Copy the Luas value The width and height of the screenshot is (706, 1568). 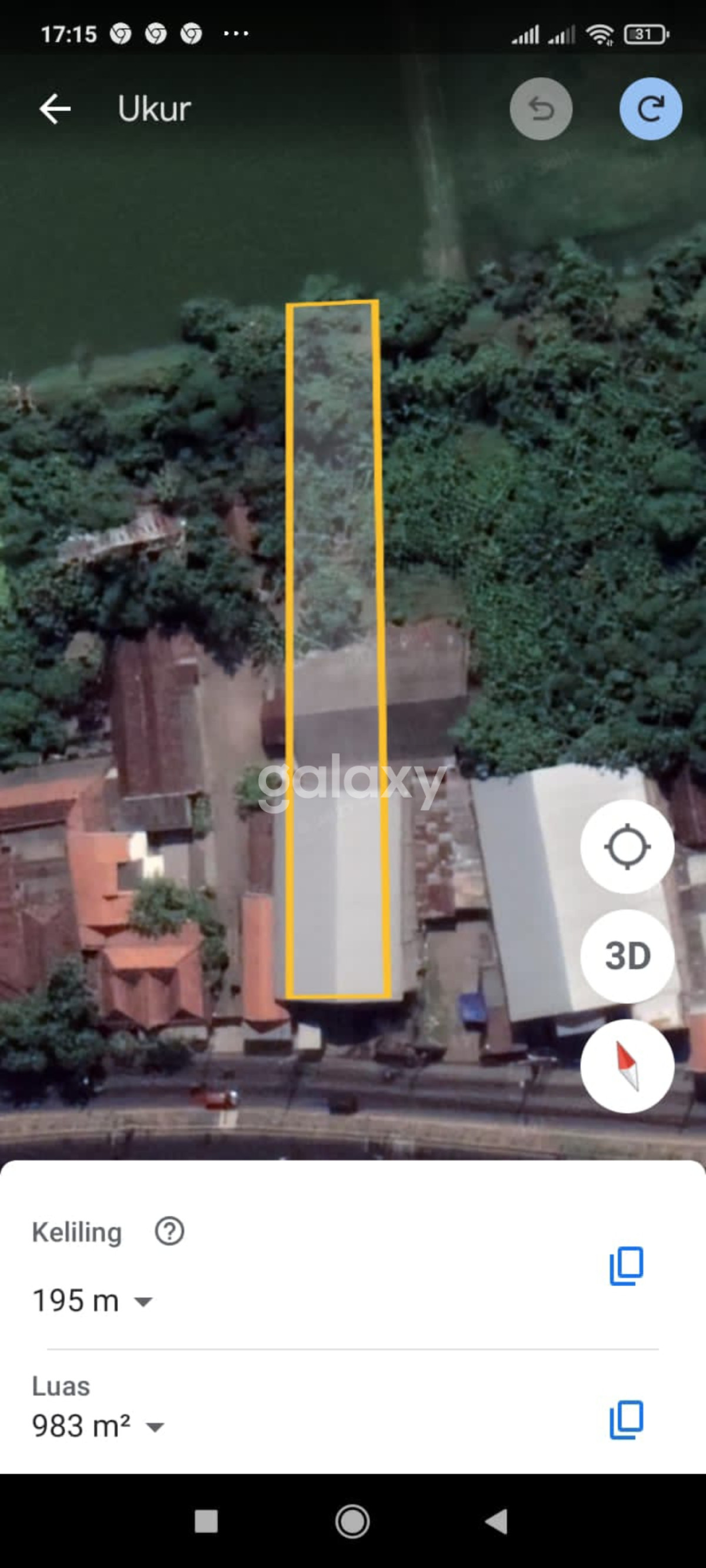626,1419
